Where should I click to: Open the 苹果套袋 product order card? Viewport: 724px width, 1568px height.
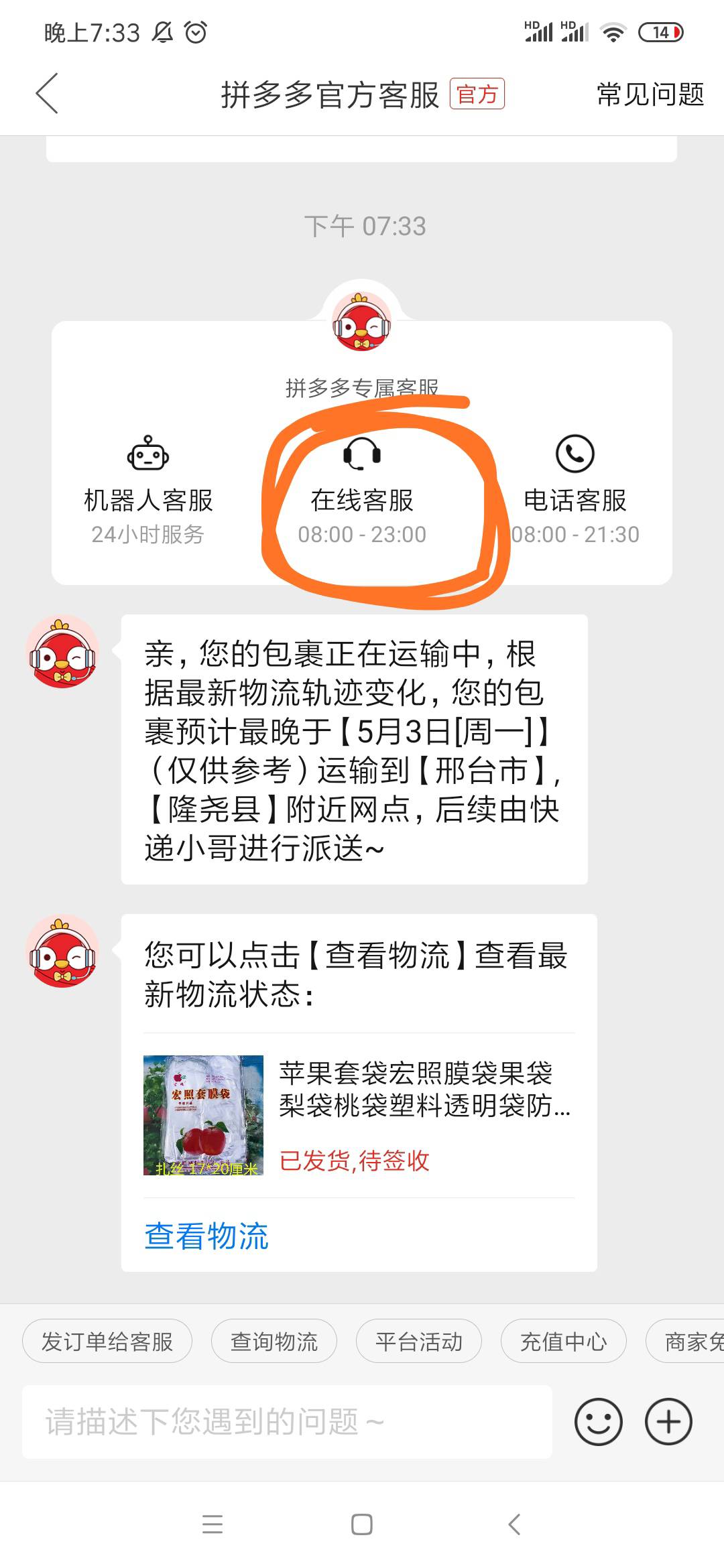click(x=359, y=1115)
